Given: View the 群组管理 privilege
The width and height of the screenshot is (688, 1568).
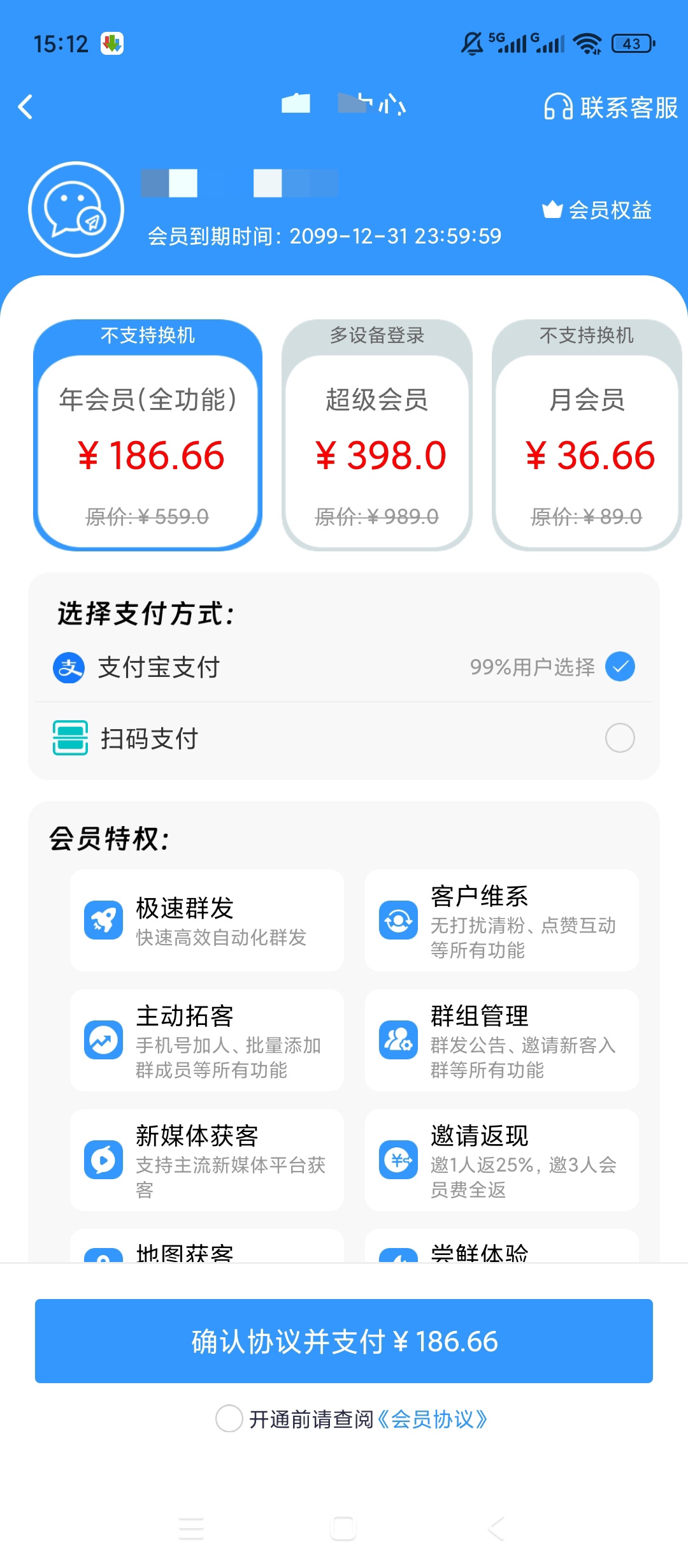Looking at the screenshot, I should point(502,1040).
